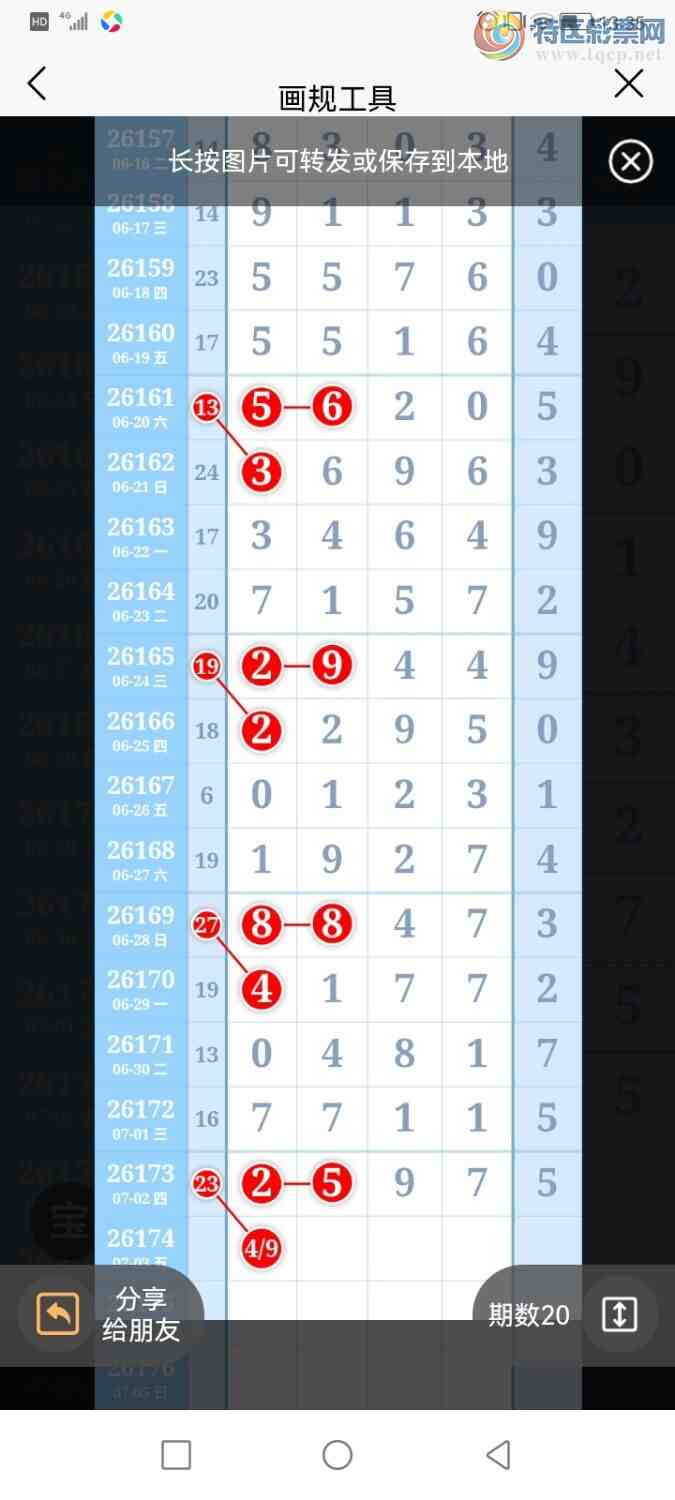
Task: Close the 画规工具 page with the X
Action: (x=628, y=84)
